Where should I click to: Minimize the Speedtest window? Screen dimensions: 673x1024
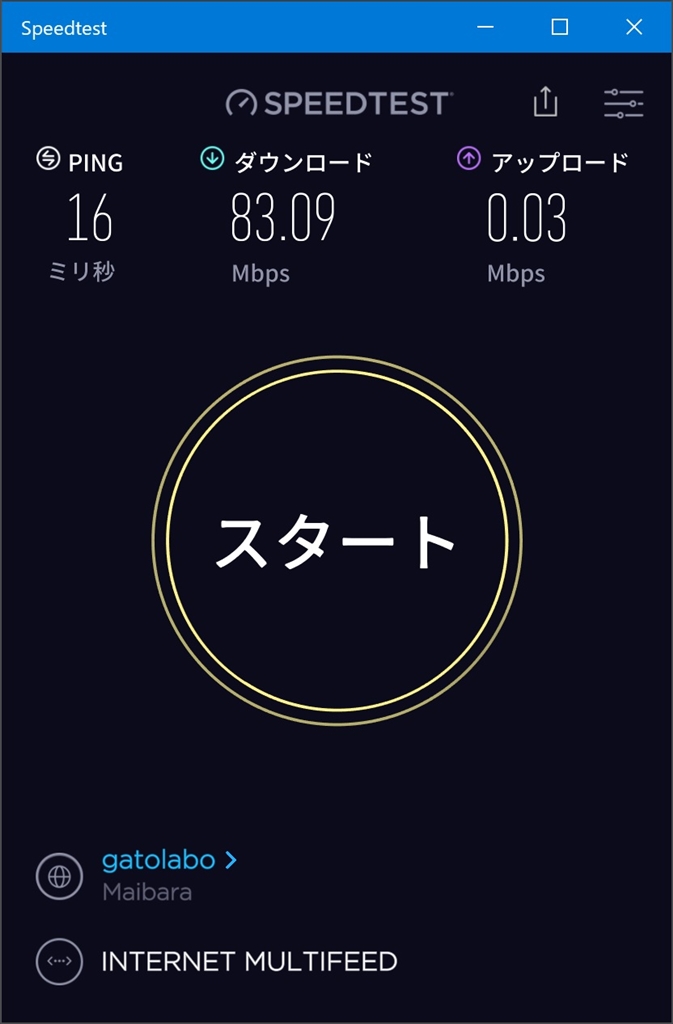486,27
